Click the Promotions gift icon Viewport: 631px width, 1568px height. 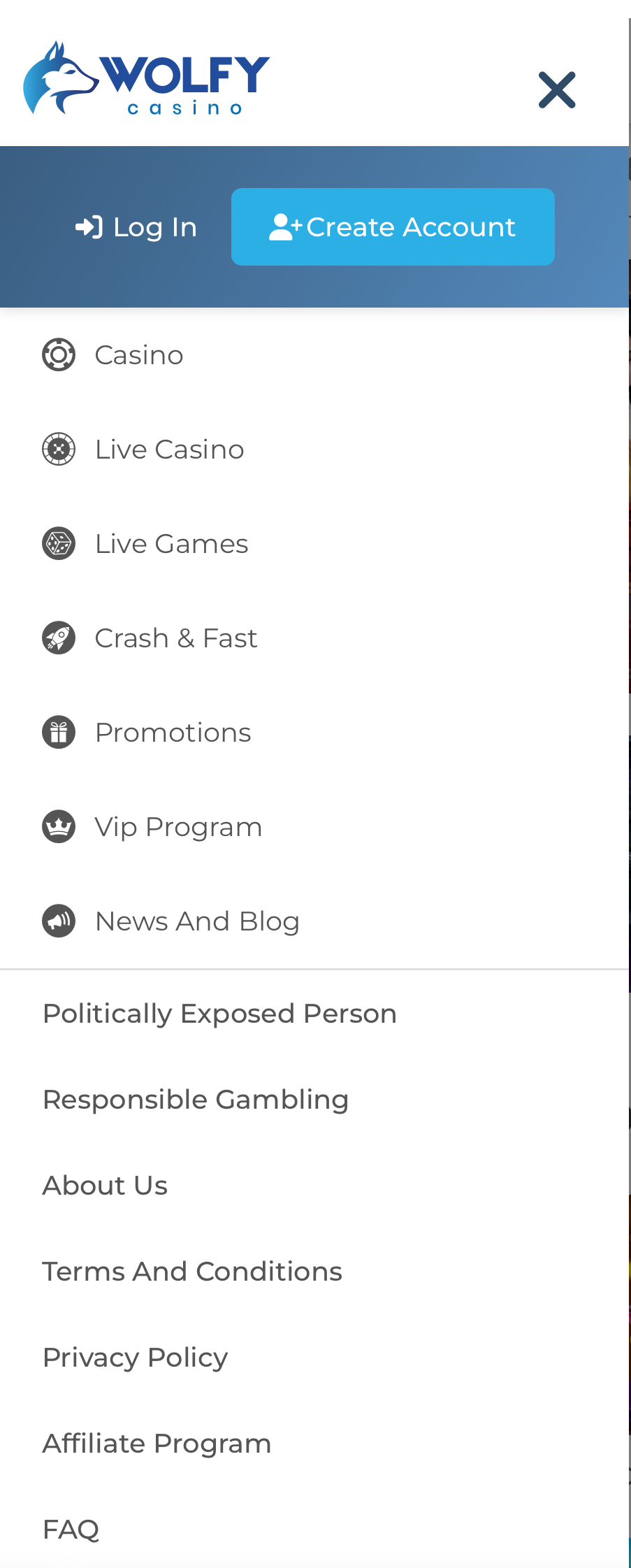(59, 732)
